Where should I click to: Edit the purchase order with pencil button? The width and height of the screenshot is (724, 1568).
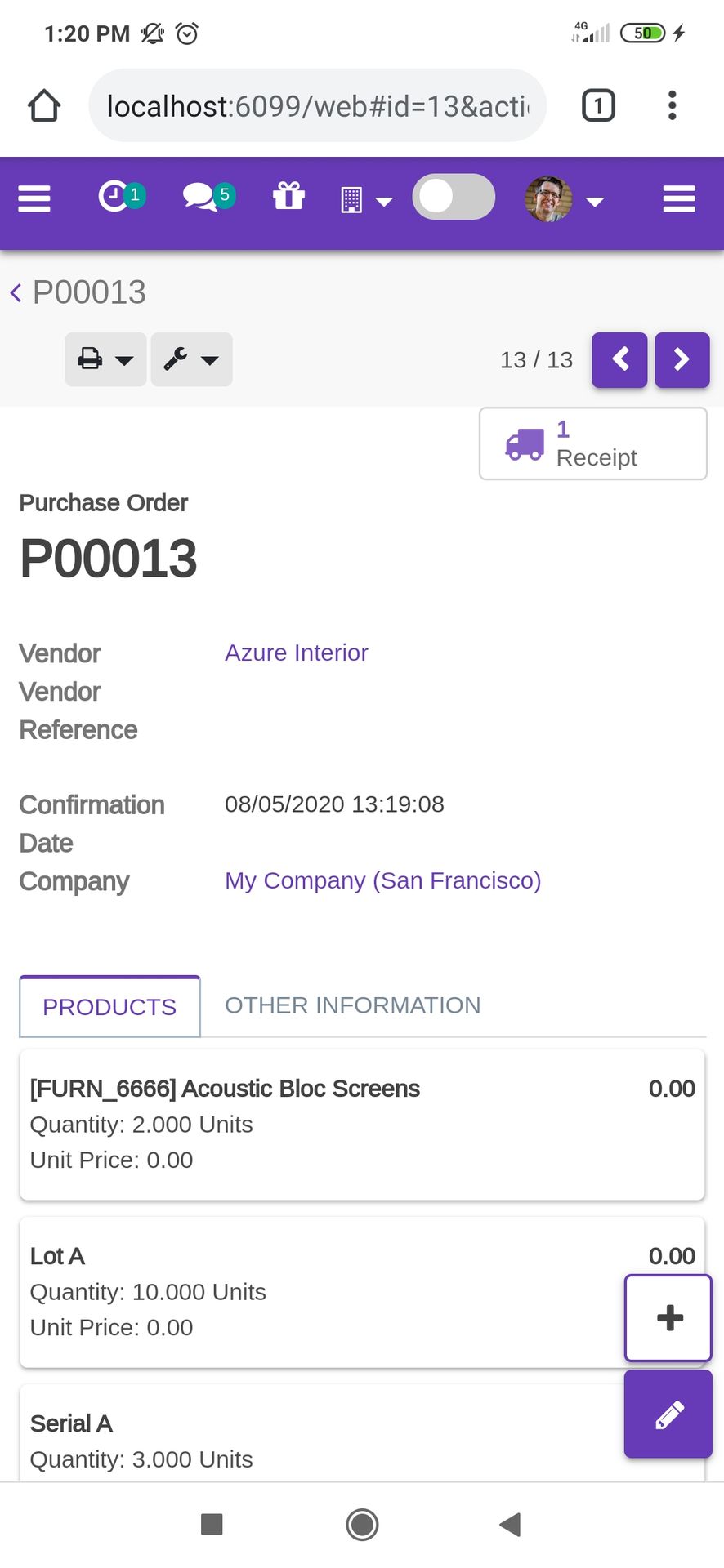click(668, 1414)
